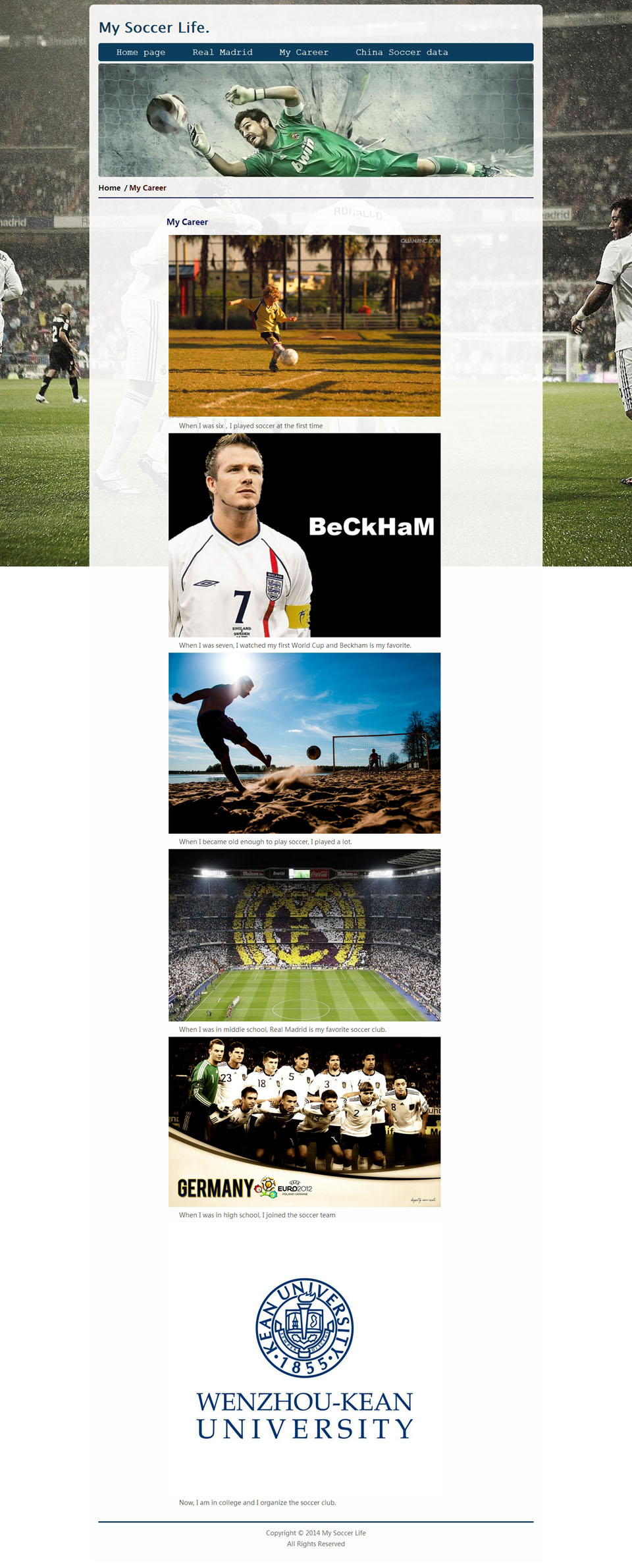Tap the My Soccer Life site title
632x1568 pixels.
[x=154, y=28]
